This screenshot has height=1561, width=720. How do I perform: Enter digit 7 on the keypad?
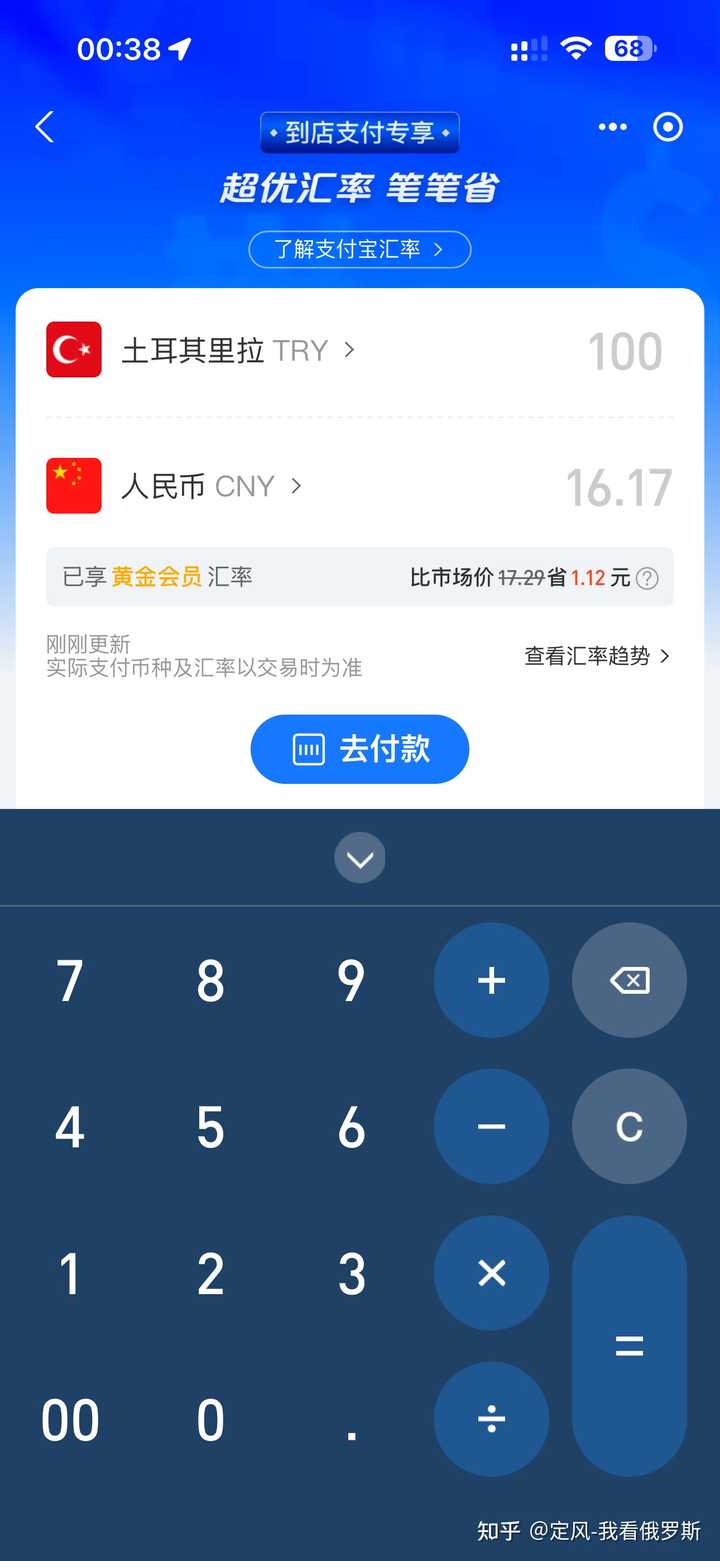[x=70, y=981]
